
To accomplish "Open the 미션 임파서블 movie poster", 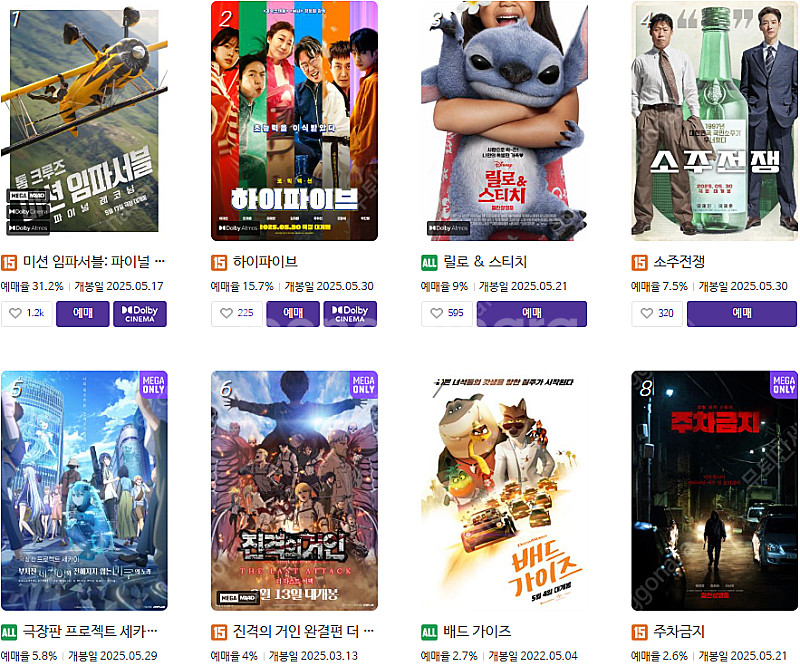I will click(x=84, y=121).
